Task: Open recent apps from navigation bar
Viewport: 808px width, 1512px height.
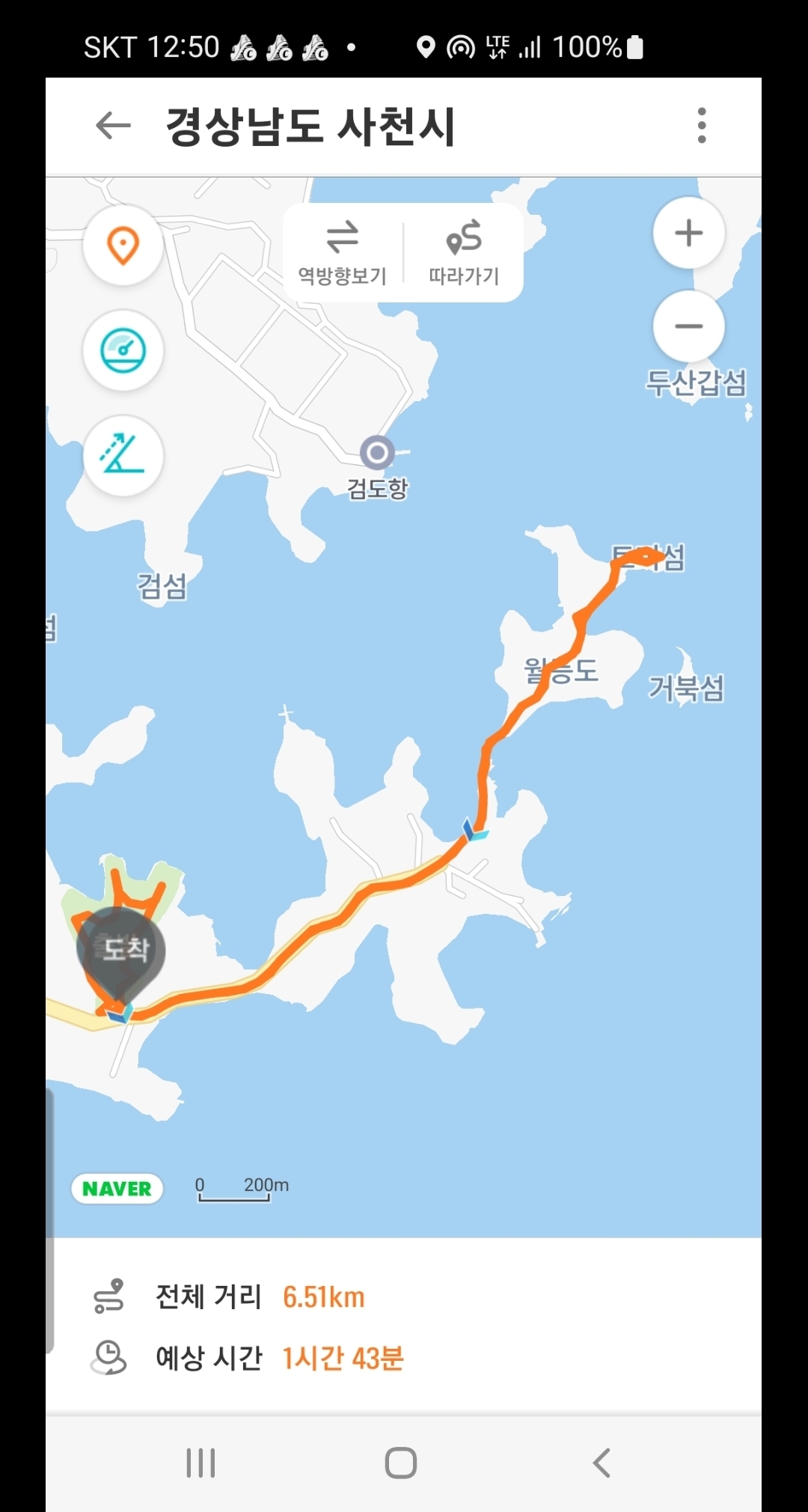Action: [201, 1463]
